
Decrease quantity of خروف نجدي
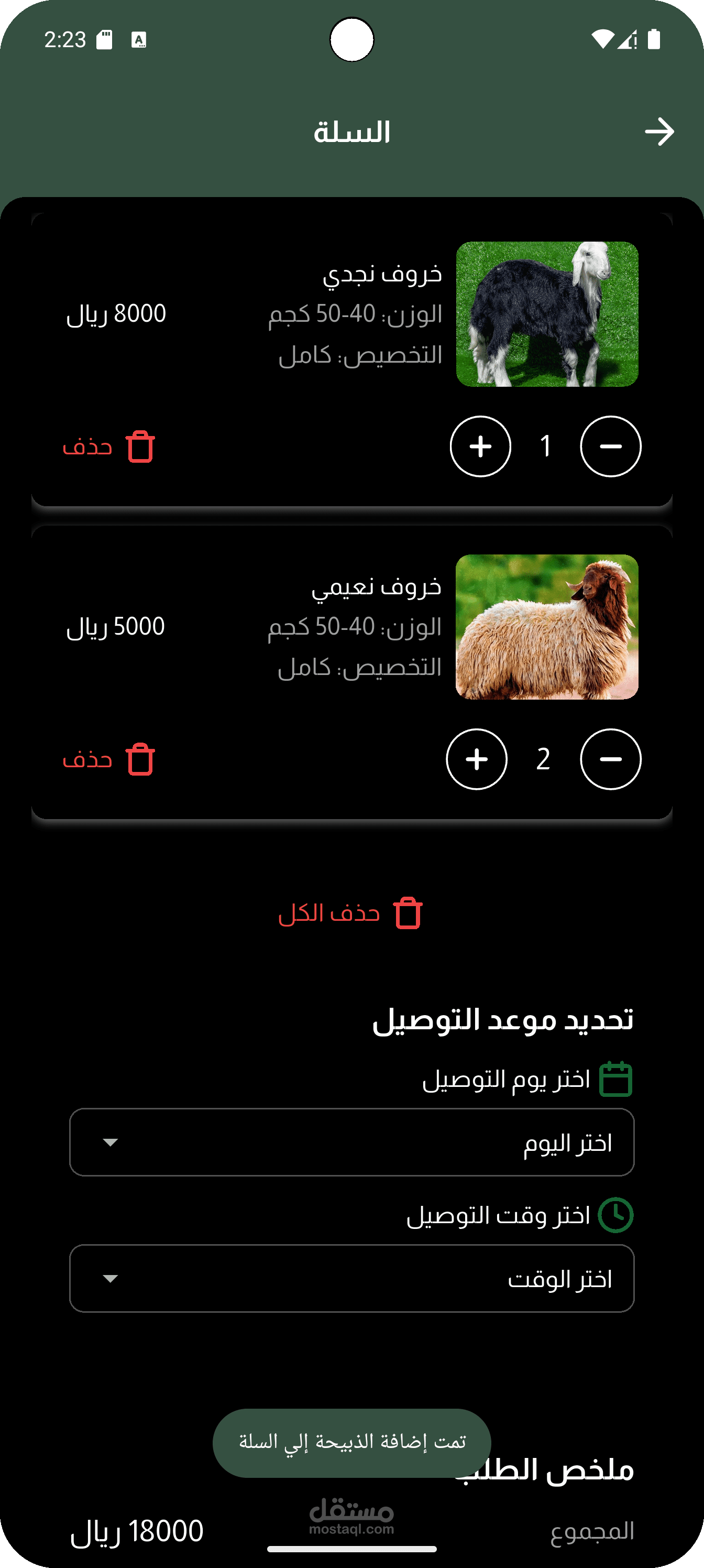[610, 446]
